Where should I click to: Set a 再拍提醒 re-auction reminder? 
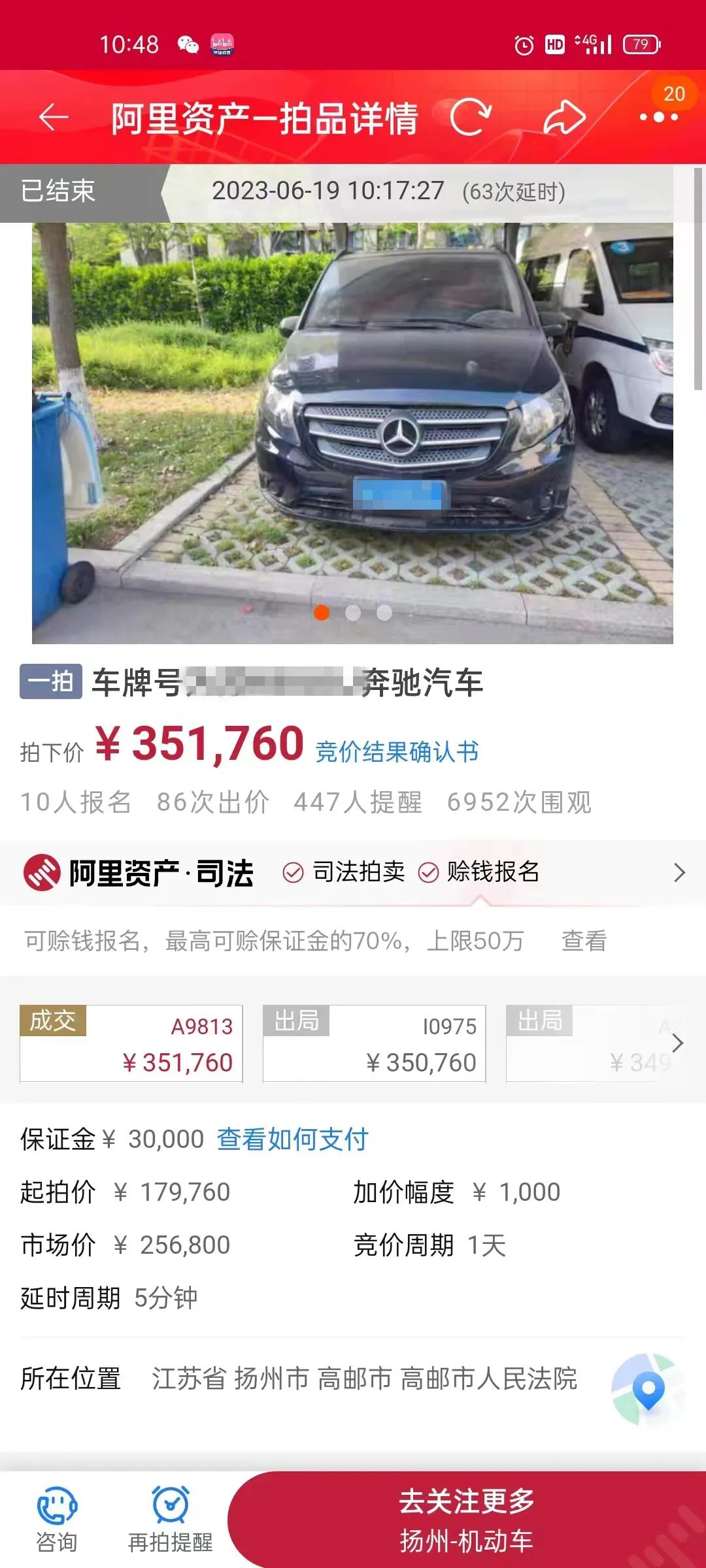click(x=170, y=1518)
